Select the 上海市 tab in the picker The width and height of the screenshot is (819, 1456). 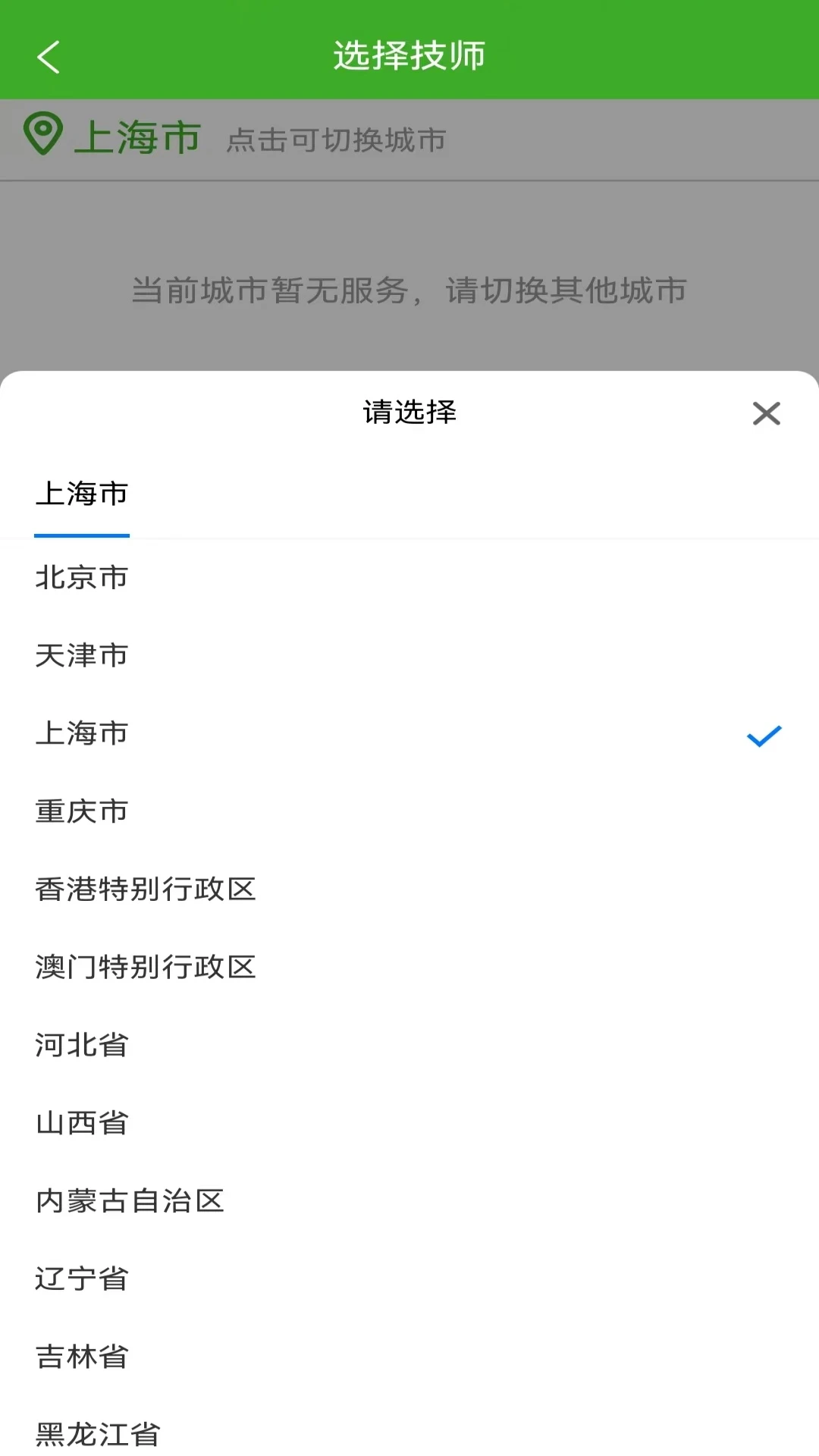click(82, 494)
